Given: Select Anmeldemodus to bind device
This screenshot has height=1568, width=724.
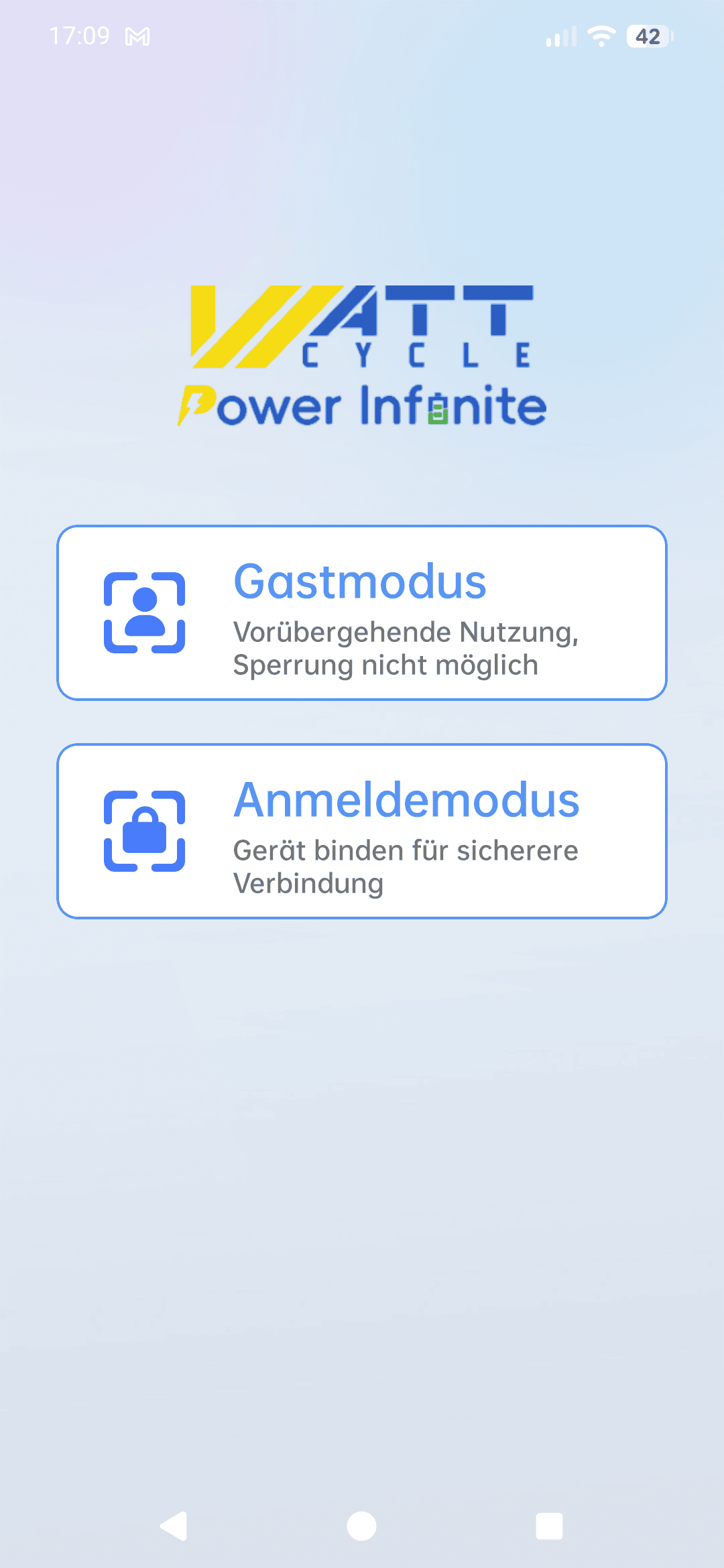Looking at the screenshot, I should [362, 831].
